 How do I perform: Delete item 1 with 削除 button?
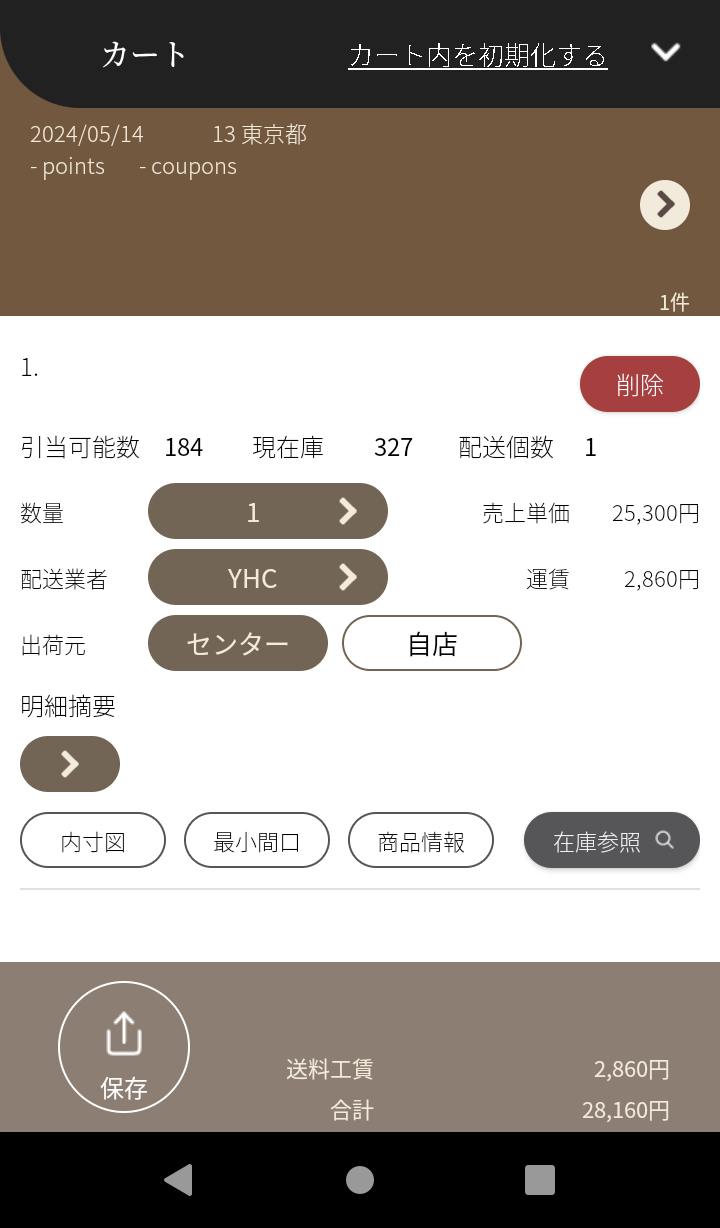click(639, 384)
